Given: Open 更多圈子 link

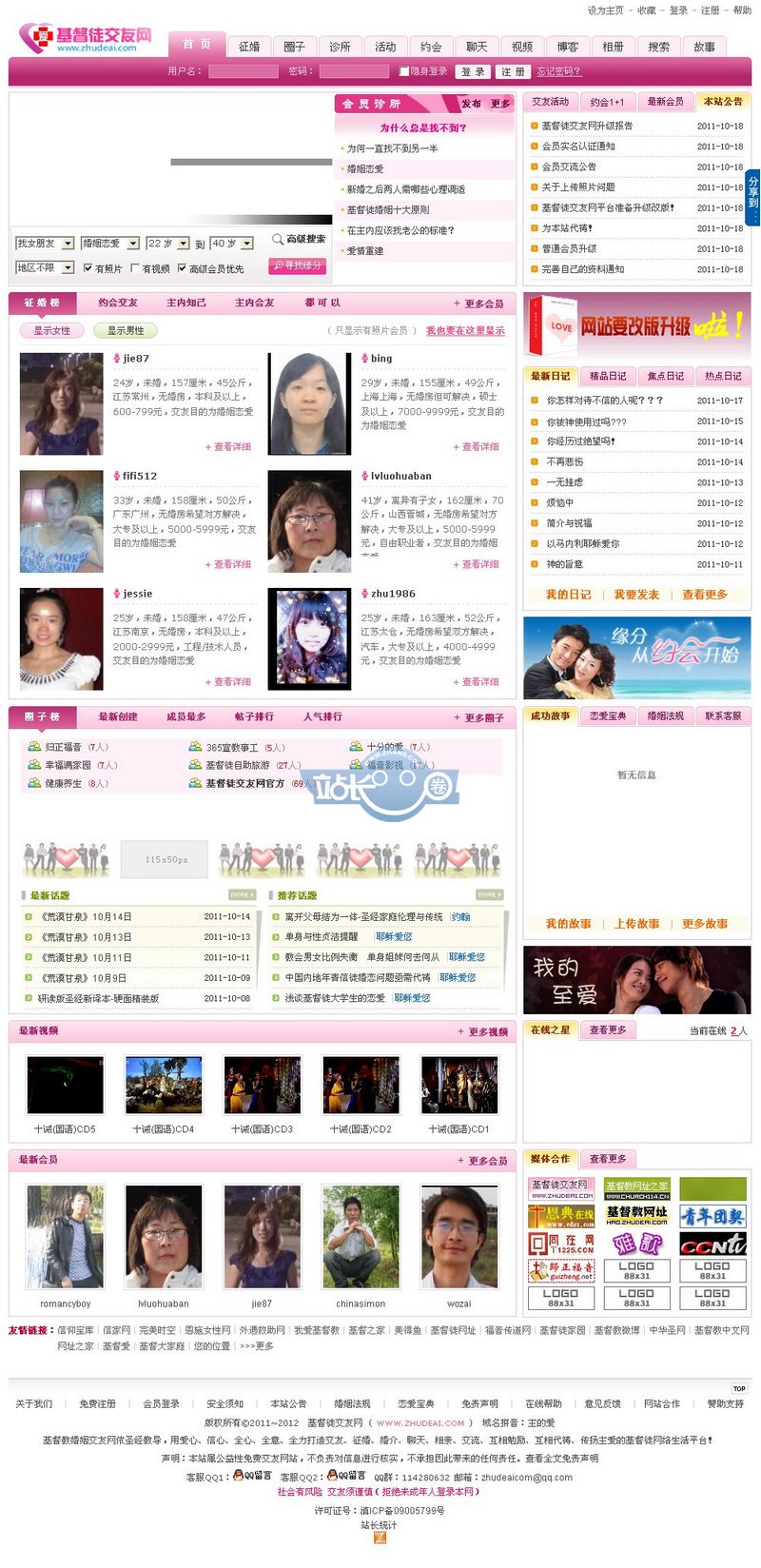Looking at the screenshot, I should (479, 717).
